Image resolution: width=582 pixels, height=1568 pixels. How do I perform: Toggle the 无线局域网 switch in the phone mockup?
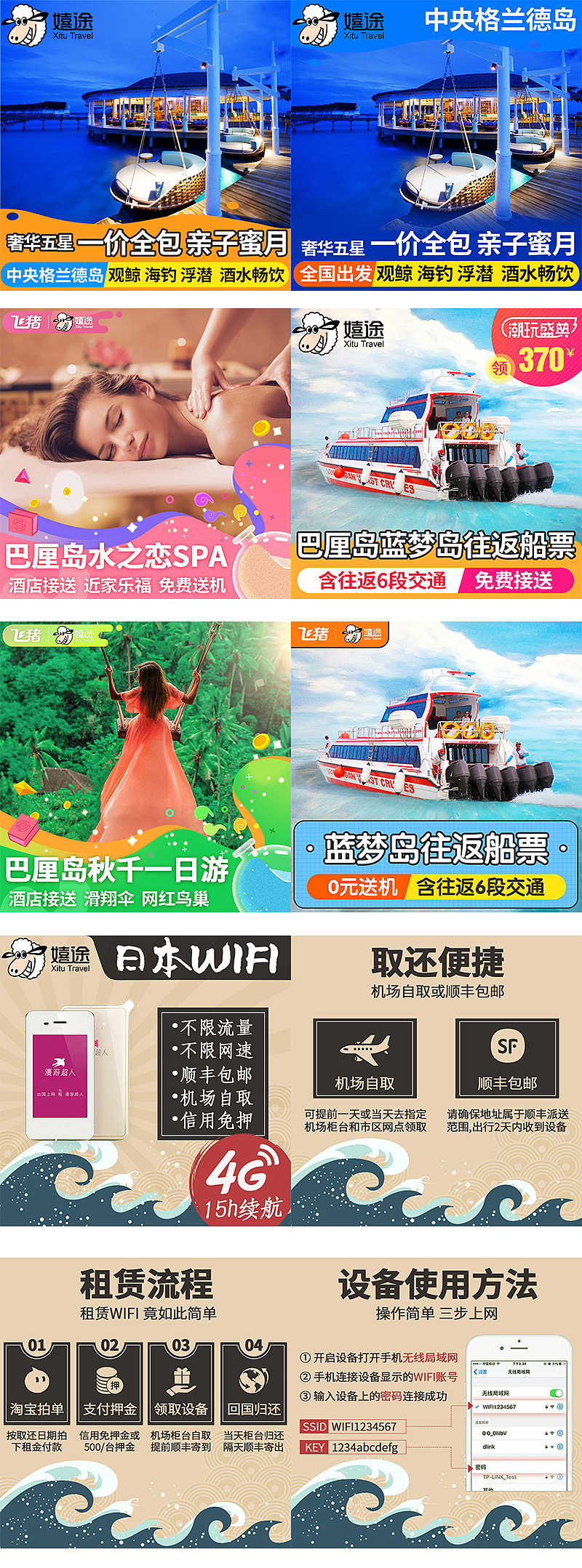pyautogui.click(x=557, y=1393)
